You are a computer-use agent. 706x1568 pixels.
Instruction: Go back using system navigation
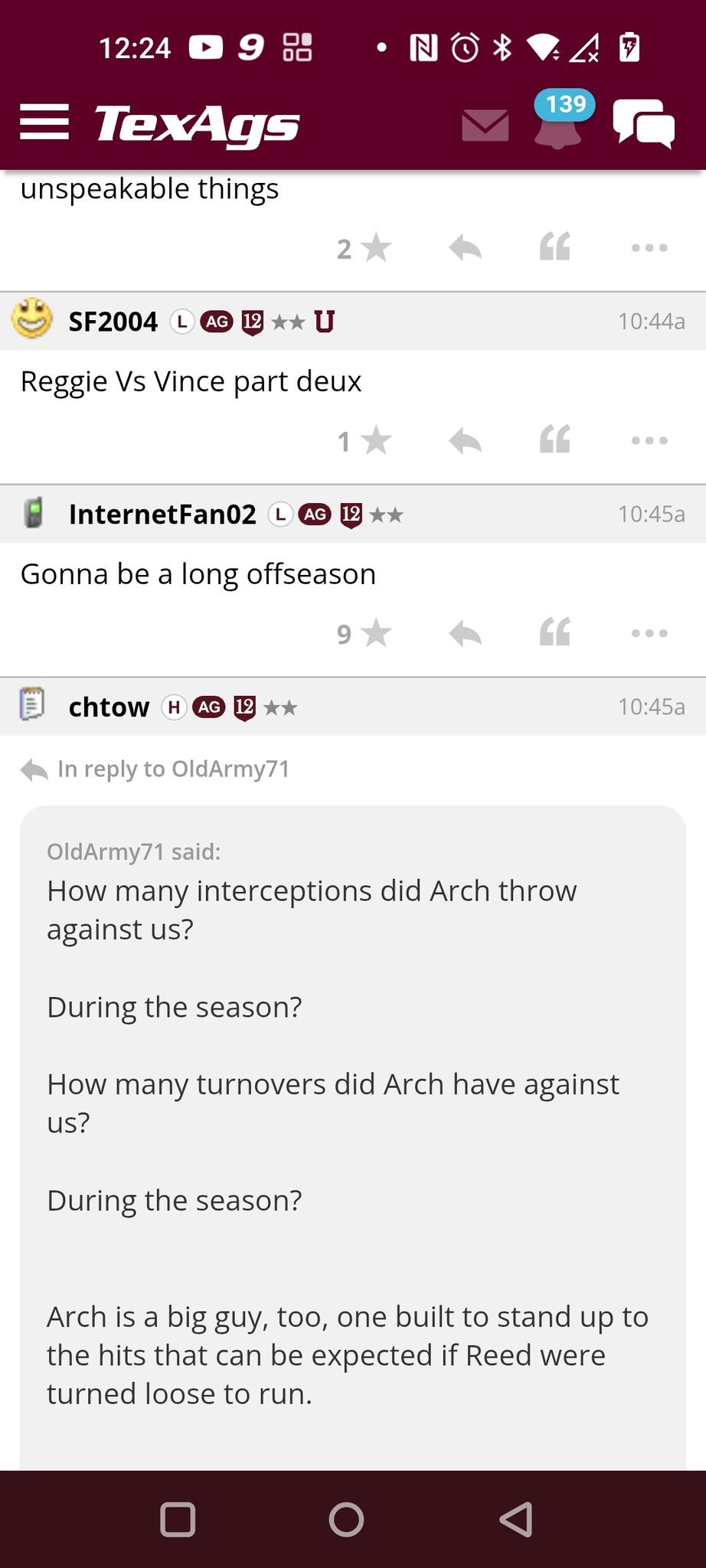[516, 1519]
